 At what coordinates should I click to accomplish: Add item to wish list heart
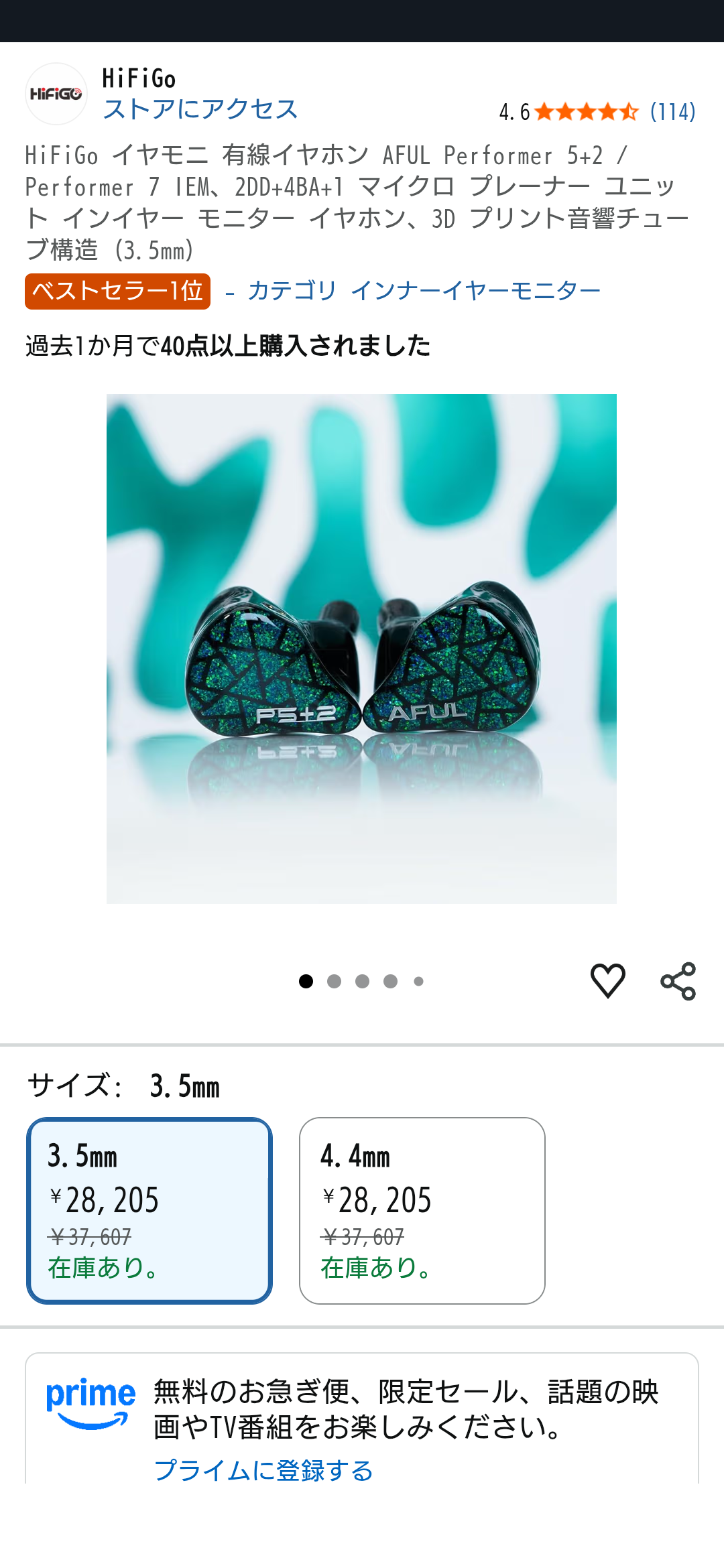607,981
